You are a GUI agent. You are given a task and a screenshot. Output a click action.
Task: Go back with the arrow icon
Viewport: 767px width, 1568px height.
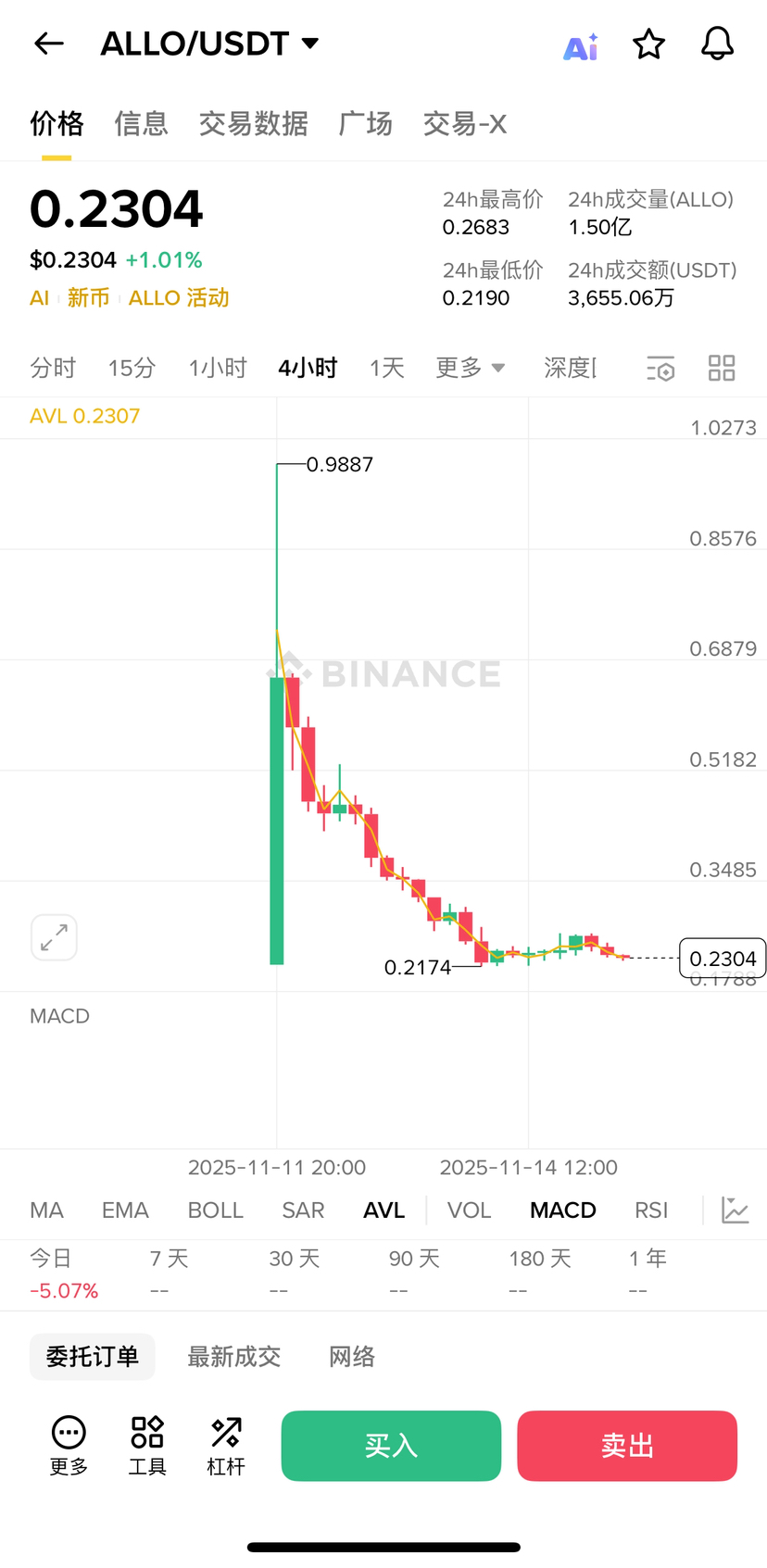pyautogui.click(x=48, y=44)
